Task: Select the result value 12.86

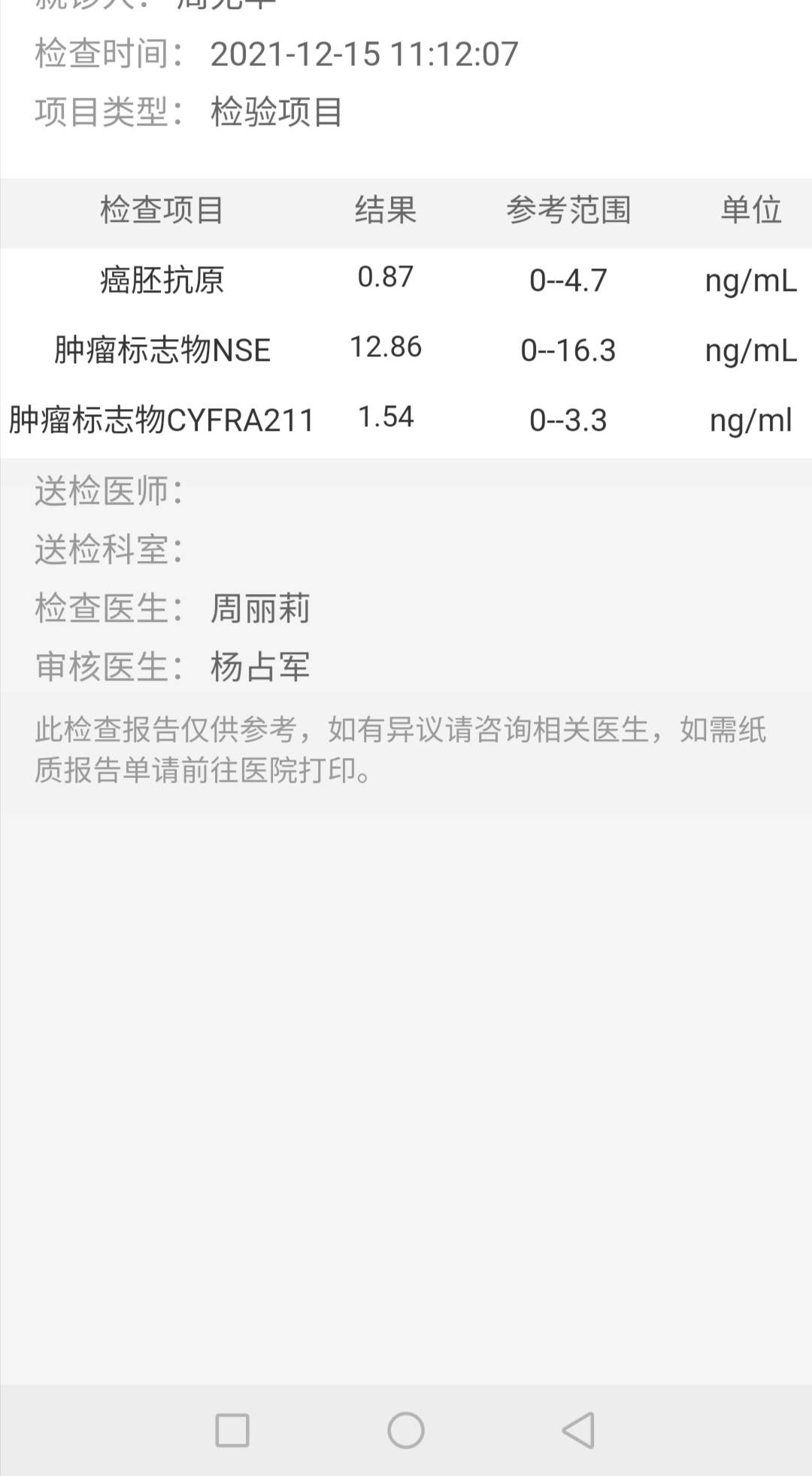Action: (x=386, y=347)
